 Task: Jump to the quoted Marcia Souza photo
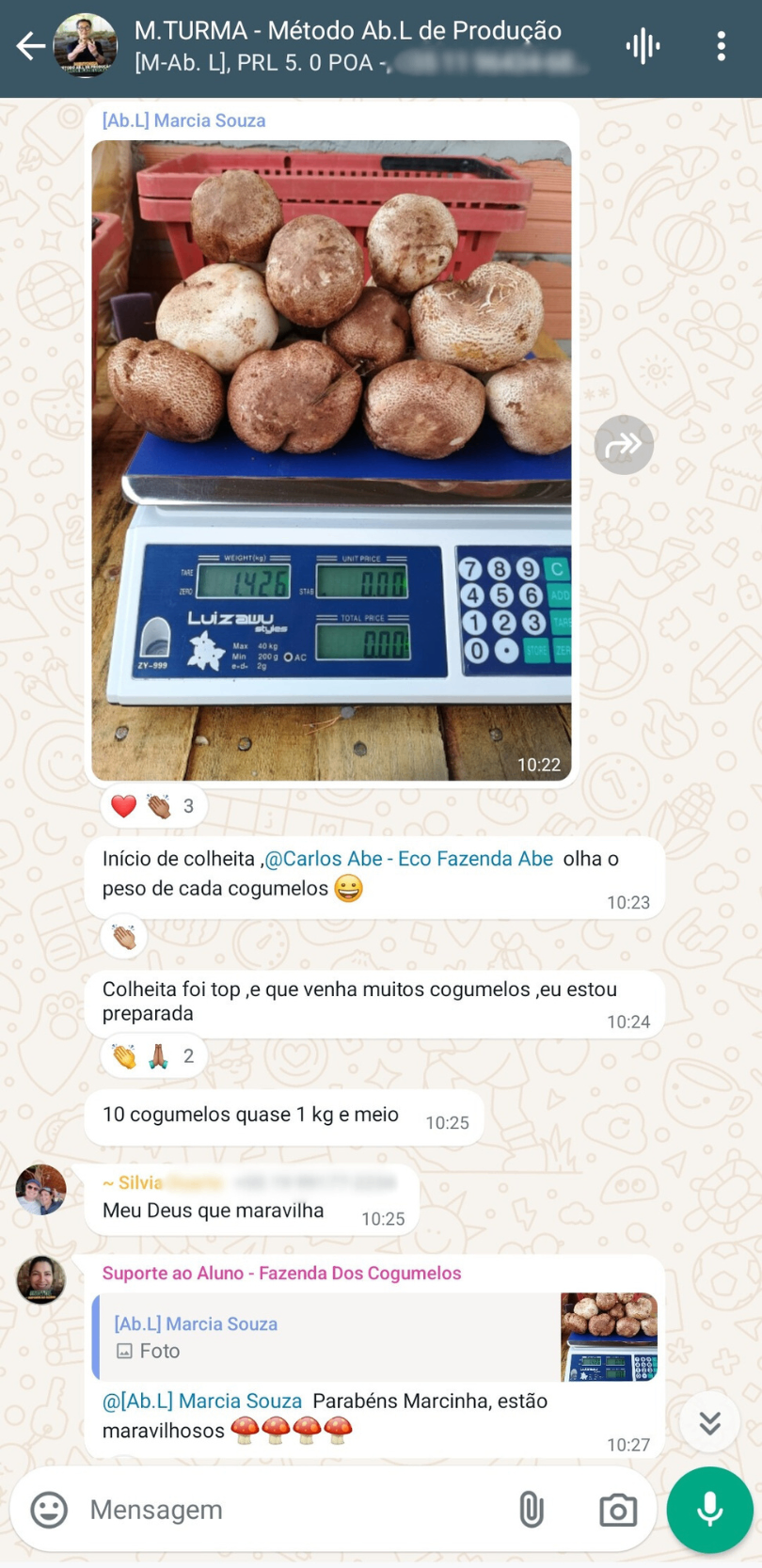coord(374,1337)
